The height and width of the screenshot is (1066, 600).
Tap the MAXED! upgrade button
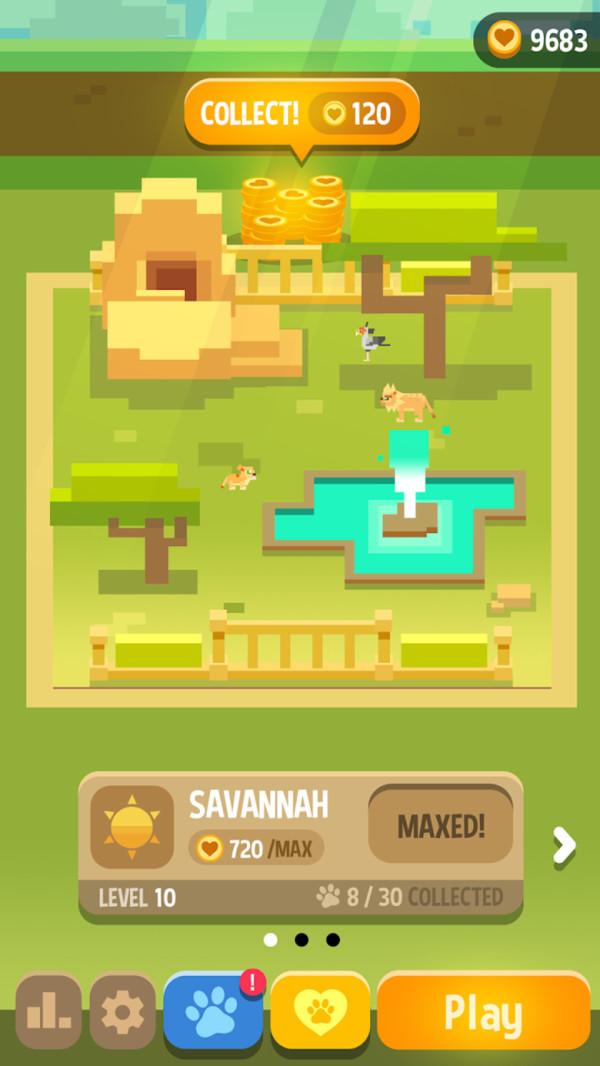441,826
